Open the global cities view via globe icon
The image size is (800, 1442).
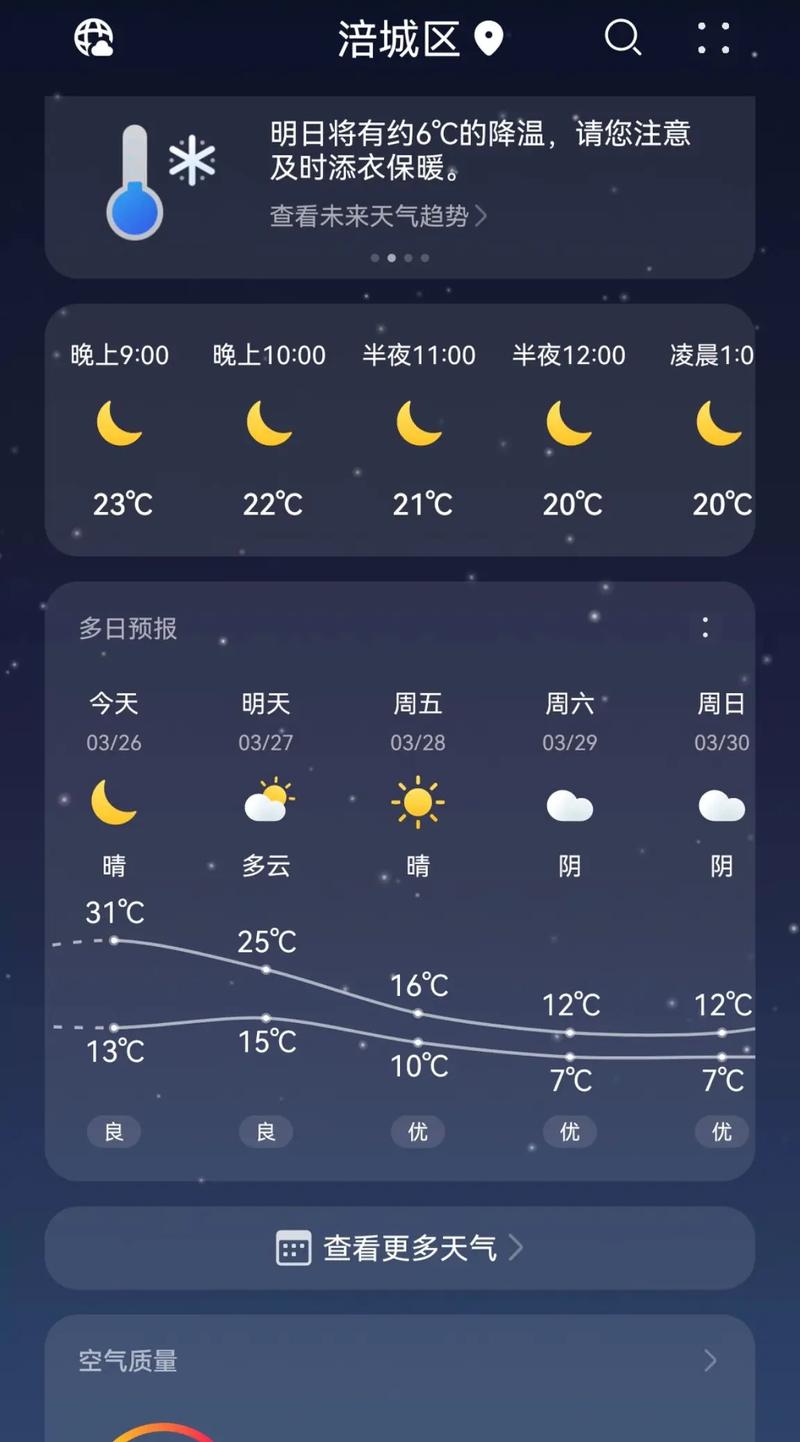click(94, 38)
